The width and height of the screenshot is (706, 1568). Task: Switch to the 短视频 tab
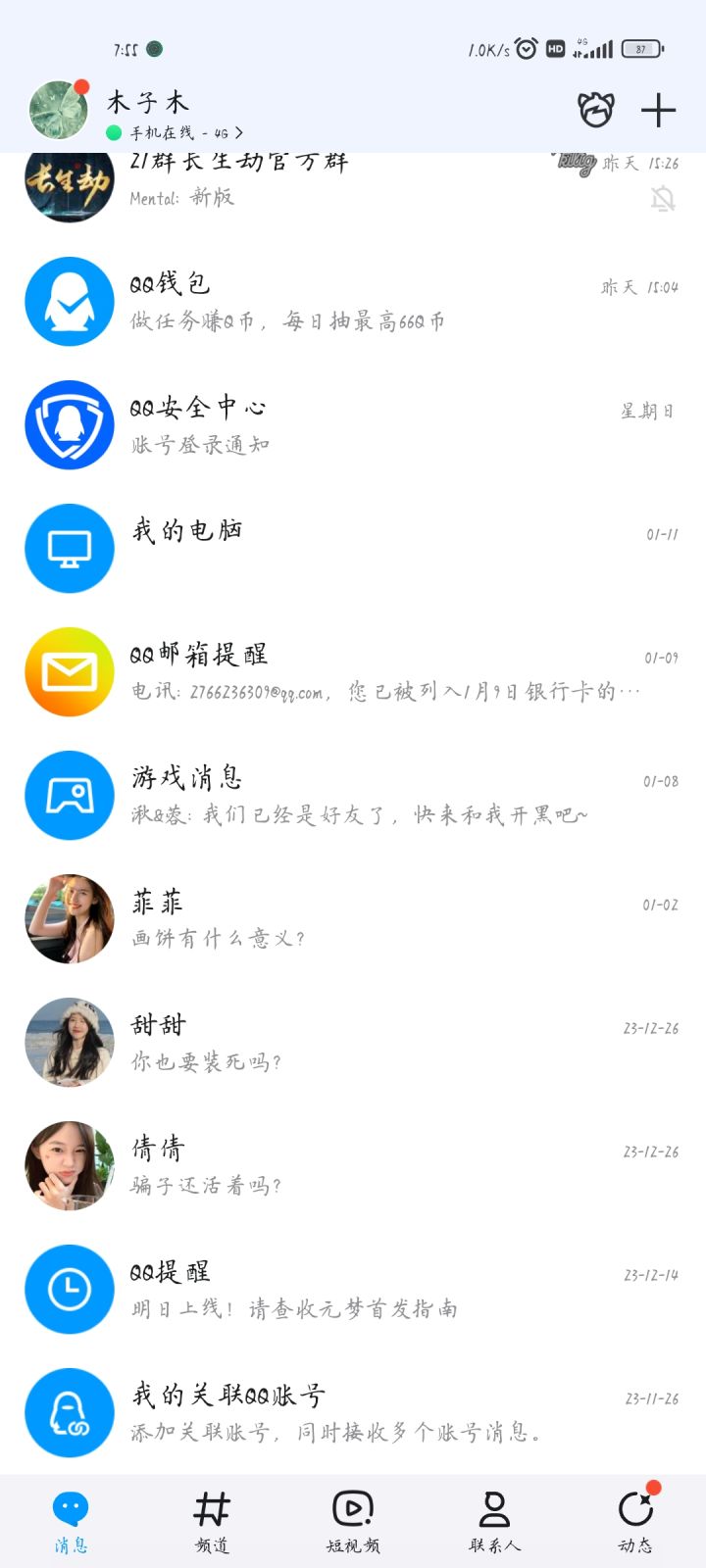[353, 1522]
